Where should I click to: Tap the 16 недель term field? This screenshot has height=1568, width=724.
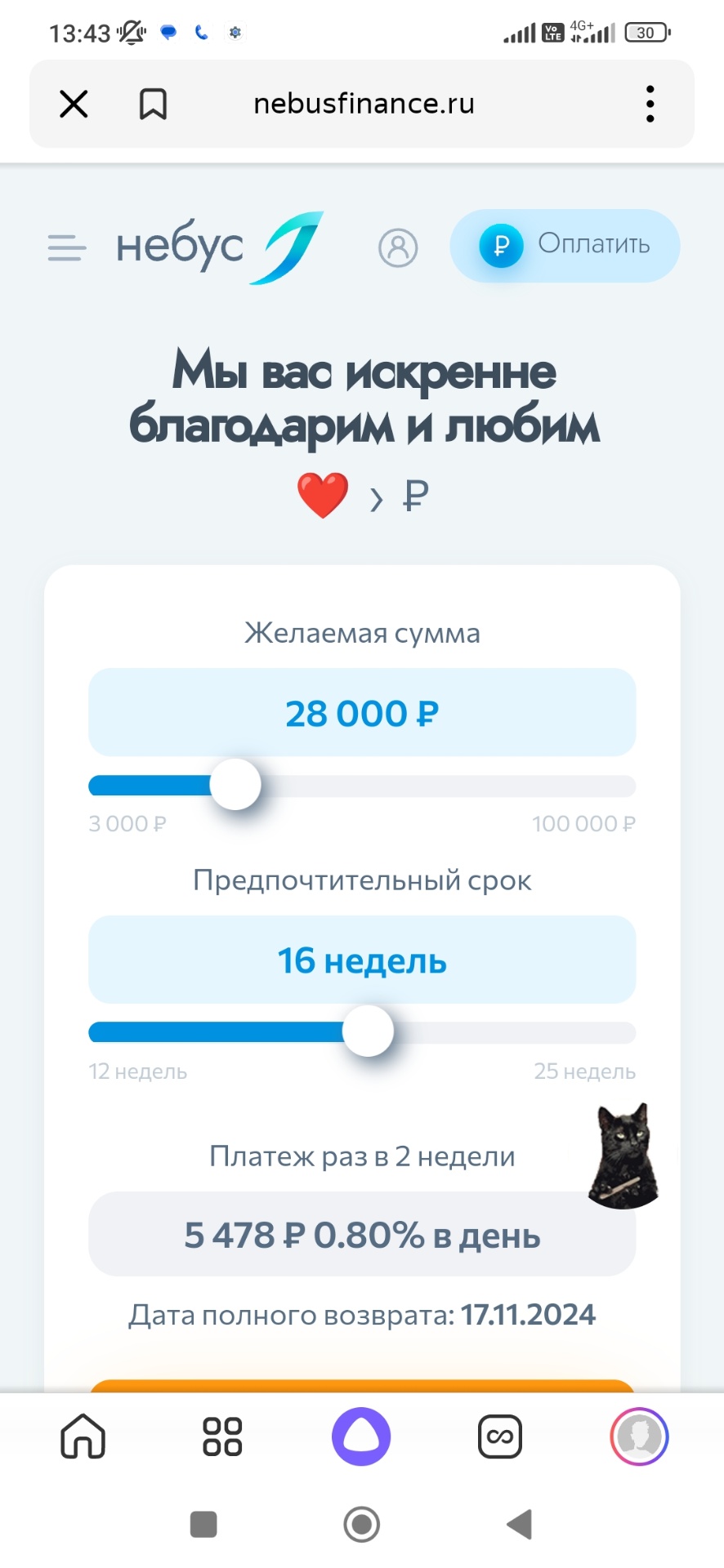[362, 960]
